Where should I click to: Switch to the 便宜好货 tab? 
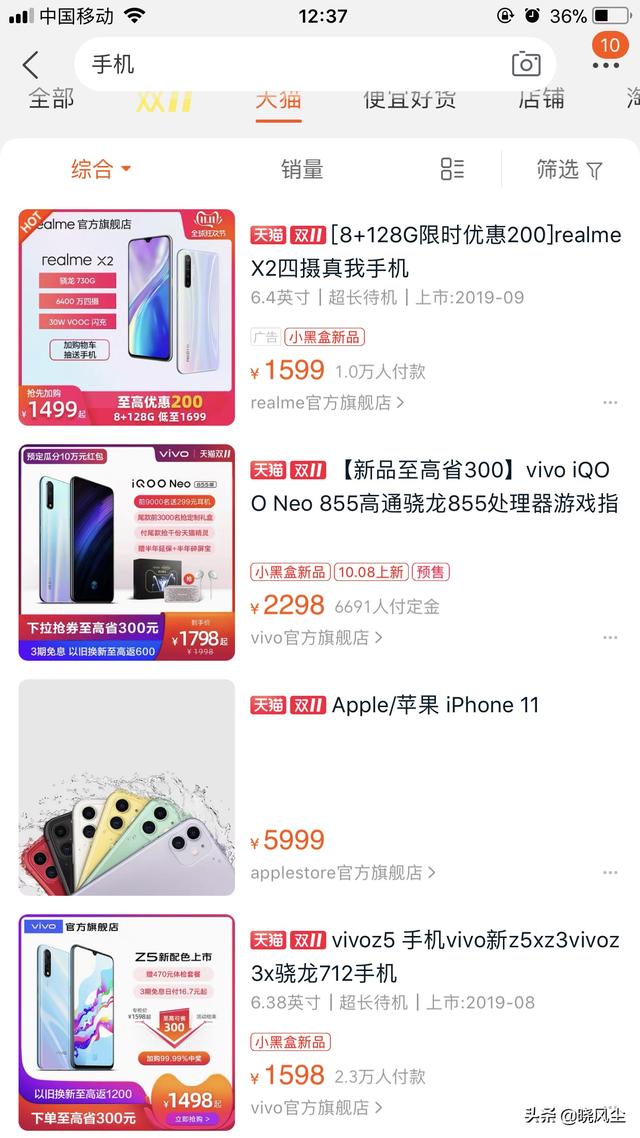409,98
